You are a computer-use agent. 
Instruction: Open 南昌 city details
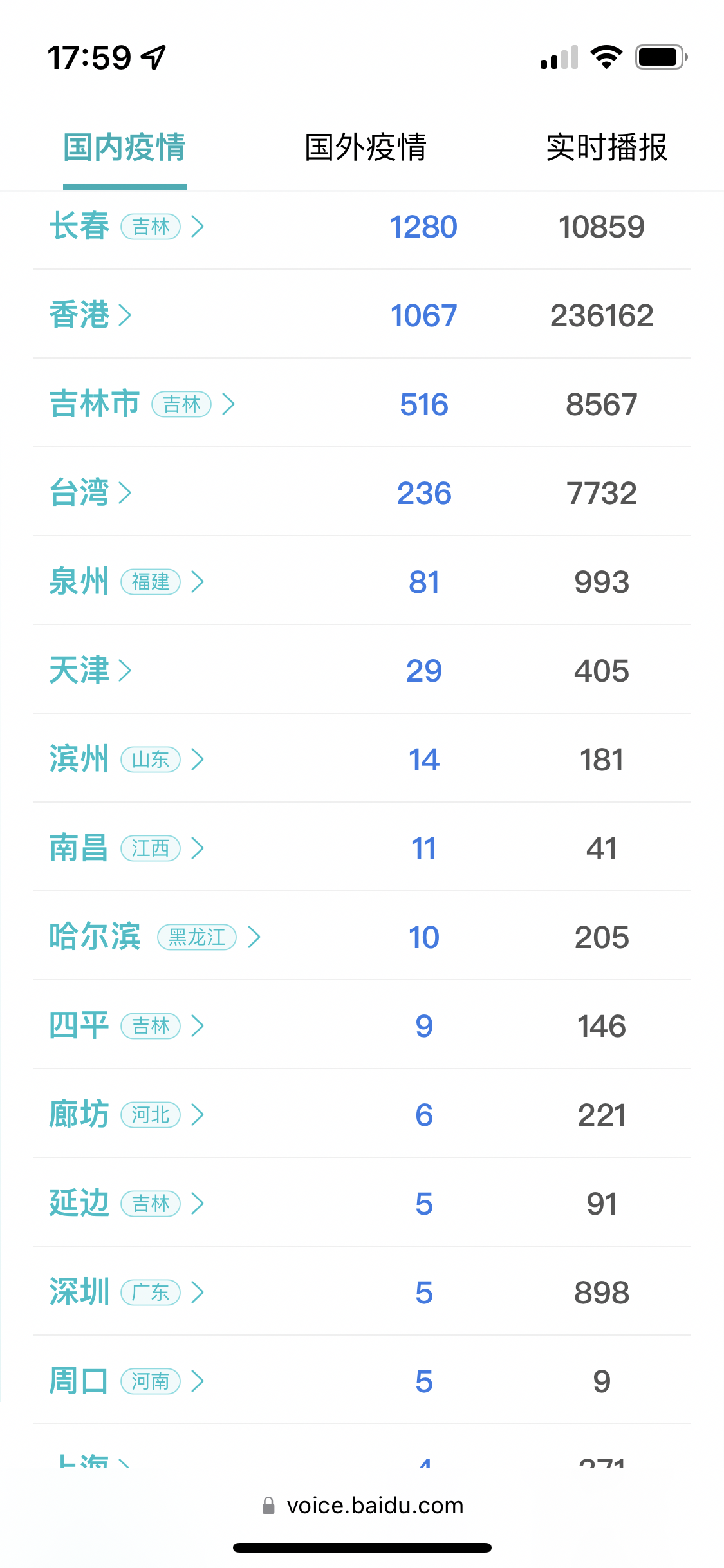click(127, 848)
